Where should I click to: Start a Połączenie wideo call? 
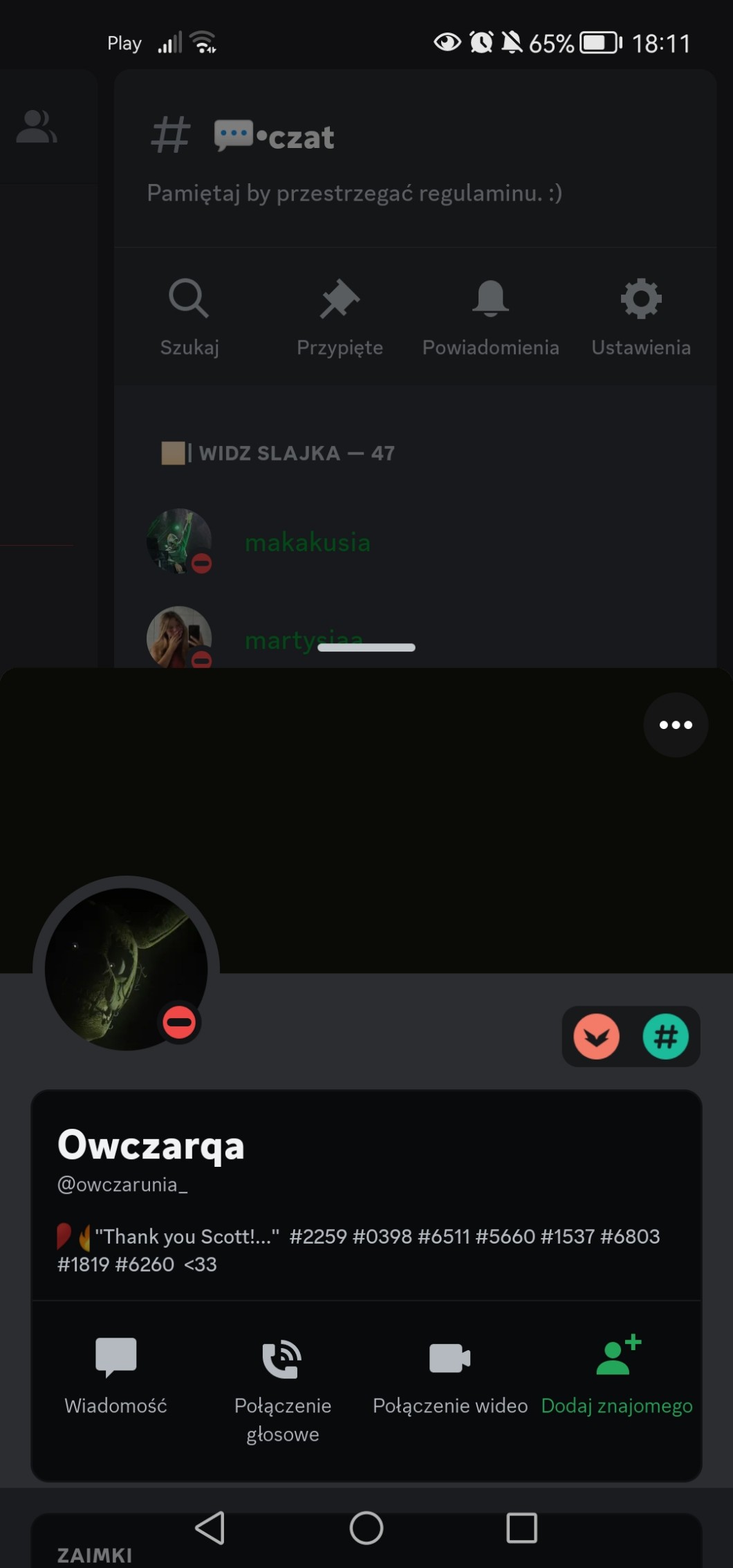click(x=449, y=1374)
